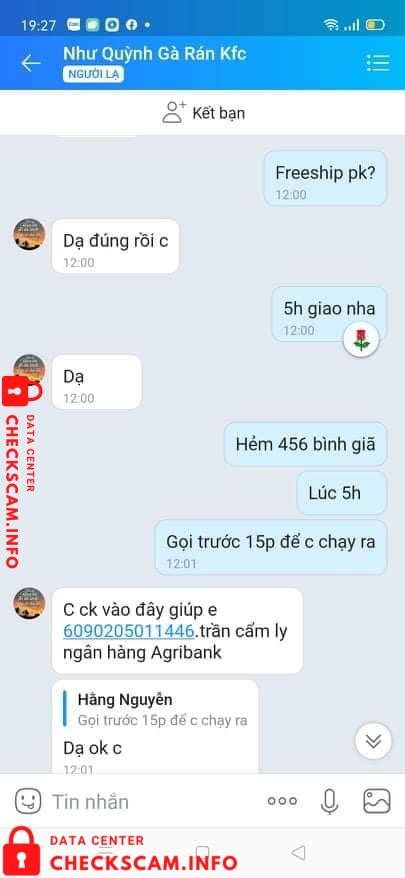Open more options three dots
Screen dimensions: 405x878
tap(282, 801)
